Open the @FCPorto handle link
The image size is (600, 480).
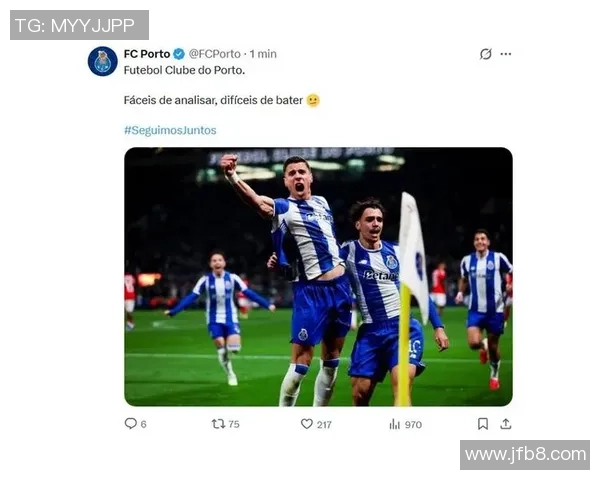coord(215,54)
